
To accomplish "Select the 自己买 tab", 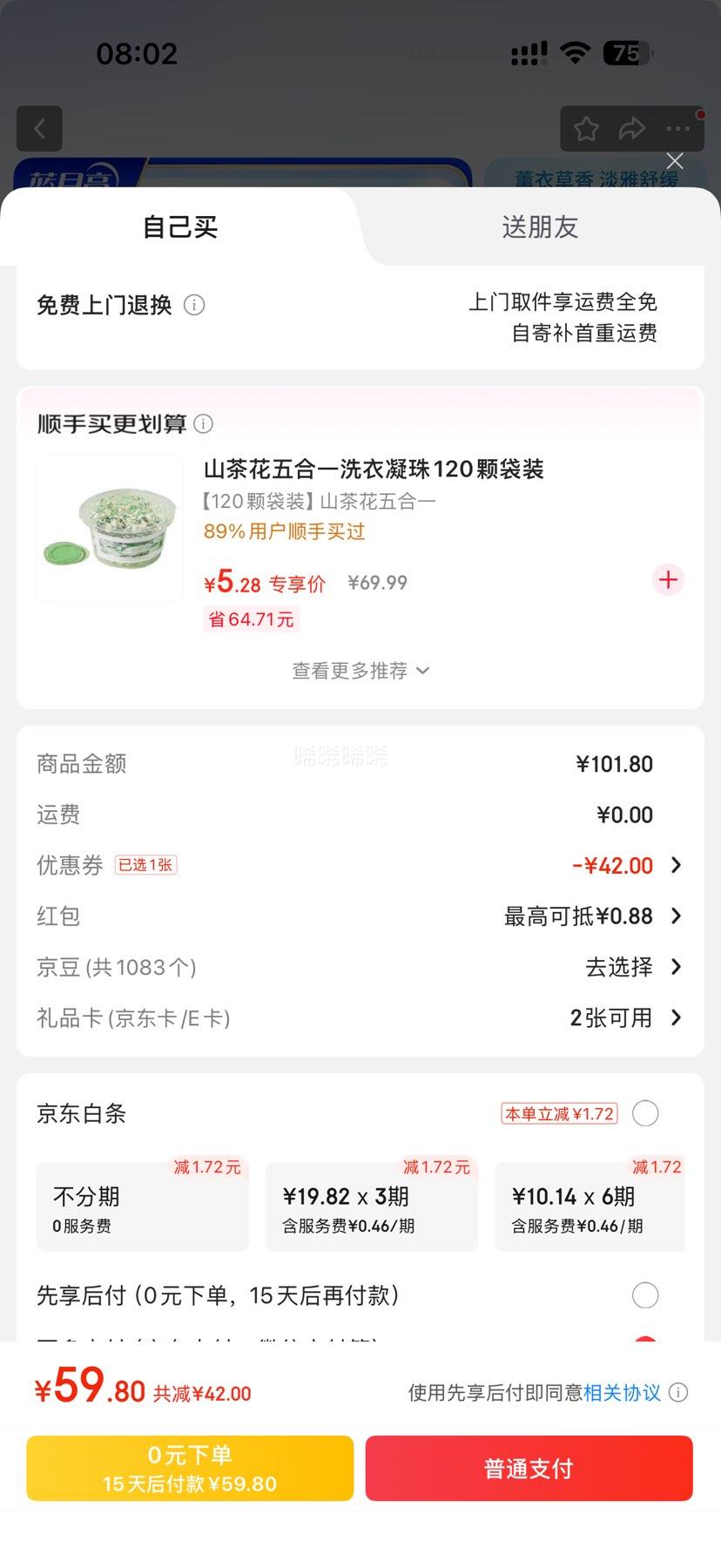I will pos(180,227).
